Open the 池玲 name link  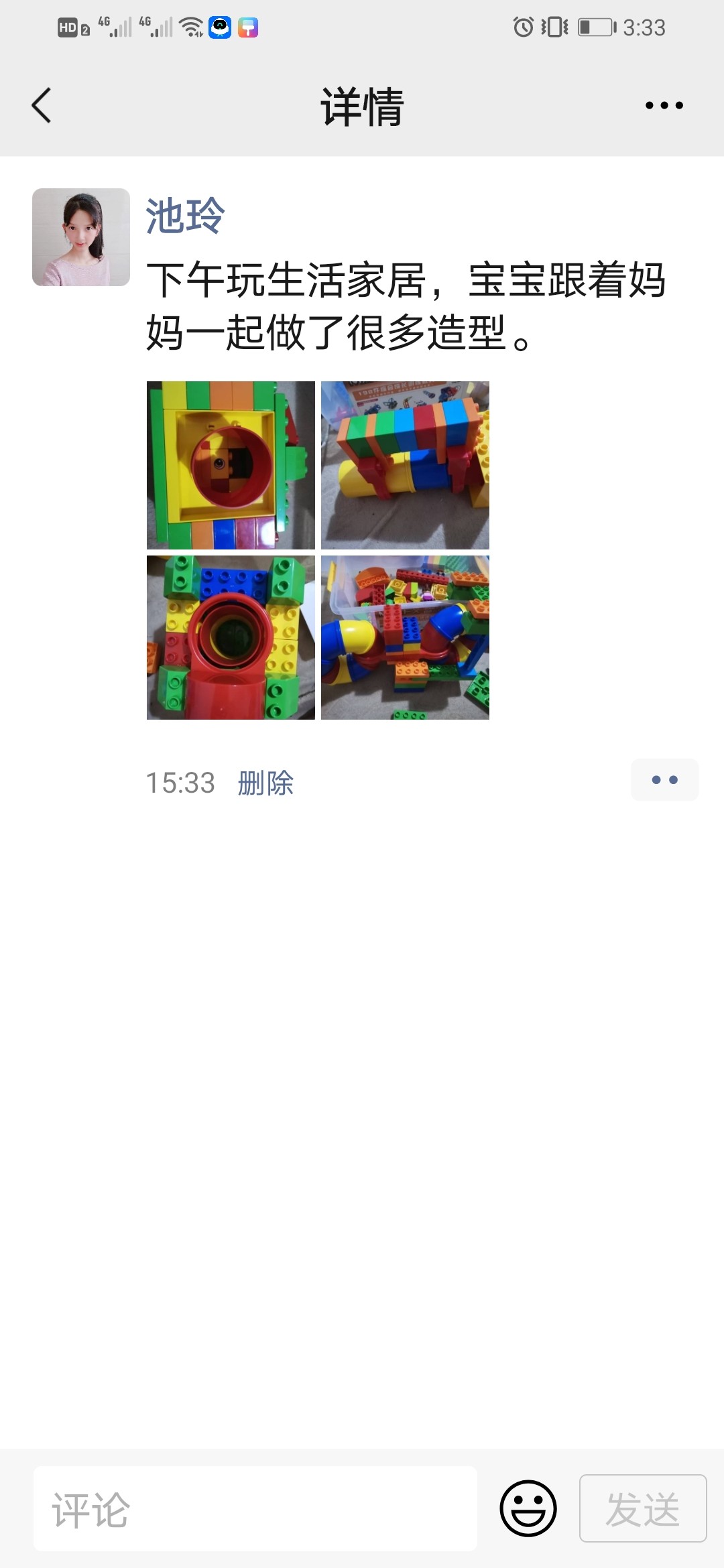coord(185,216)
